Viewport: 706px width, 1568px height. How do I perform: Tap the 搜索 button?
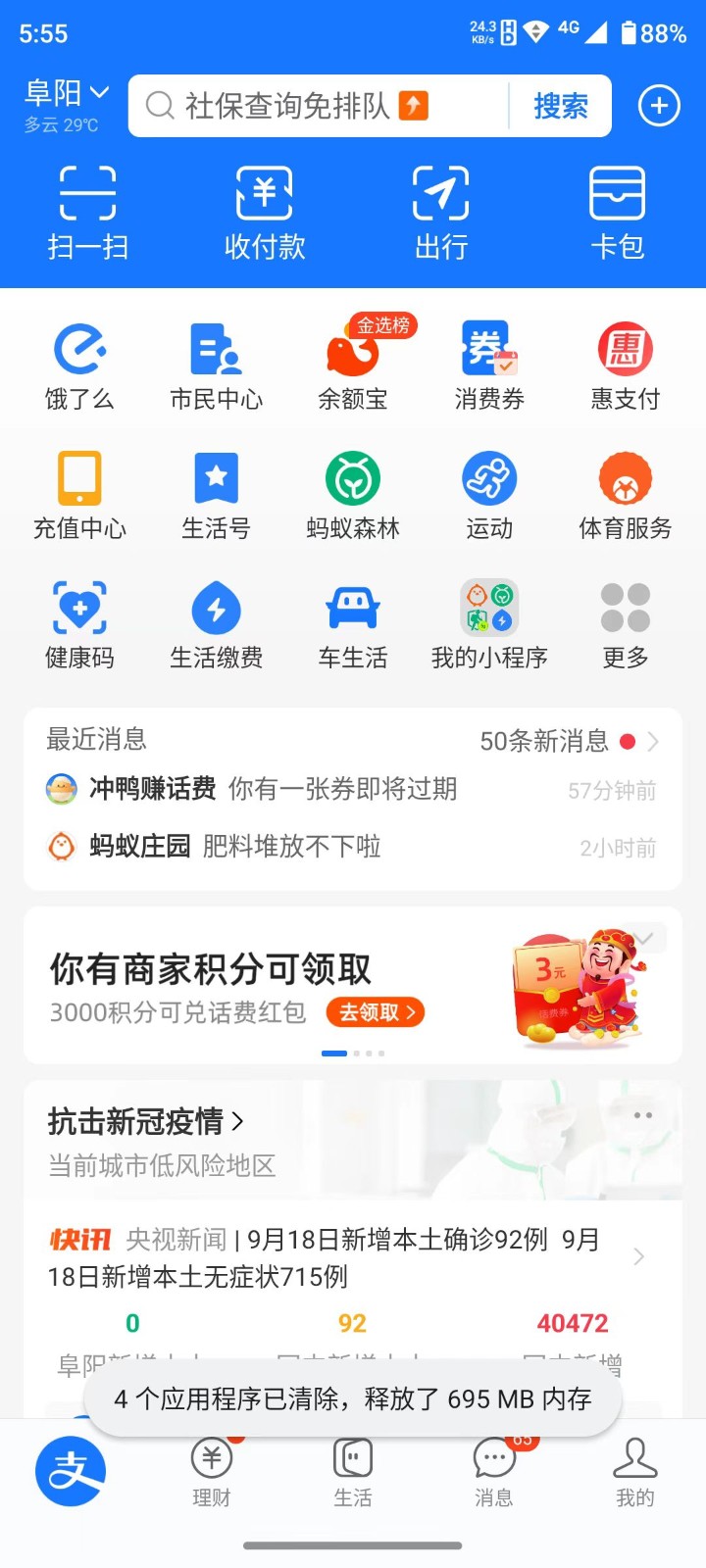561,106
